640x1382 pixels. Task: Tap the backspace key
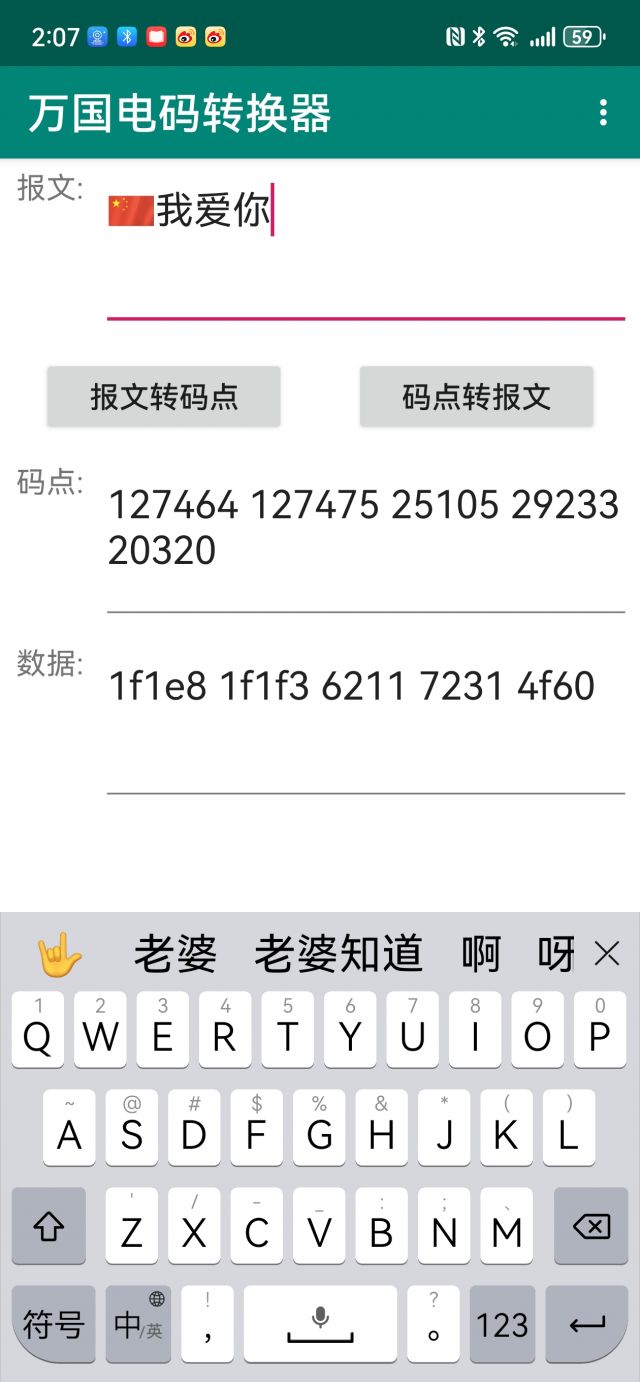(591, 1226)
